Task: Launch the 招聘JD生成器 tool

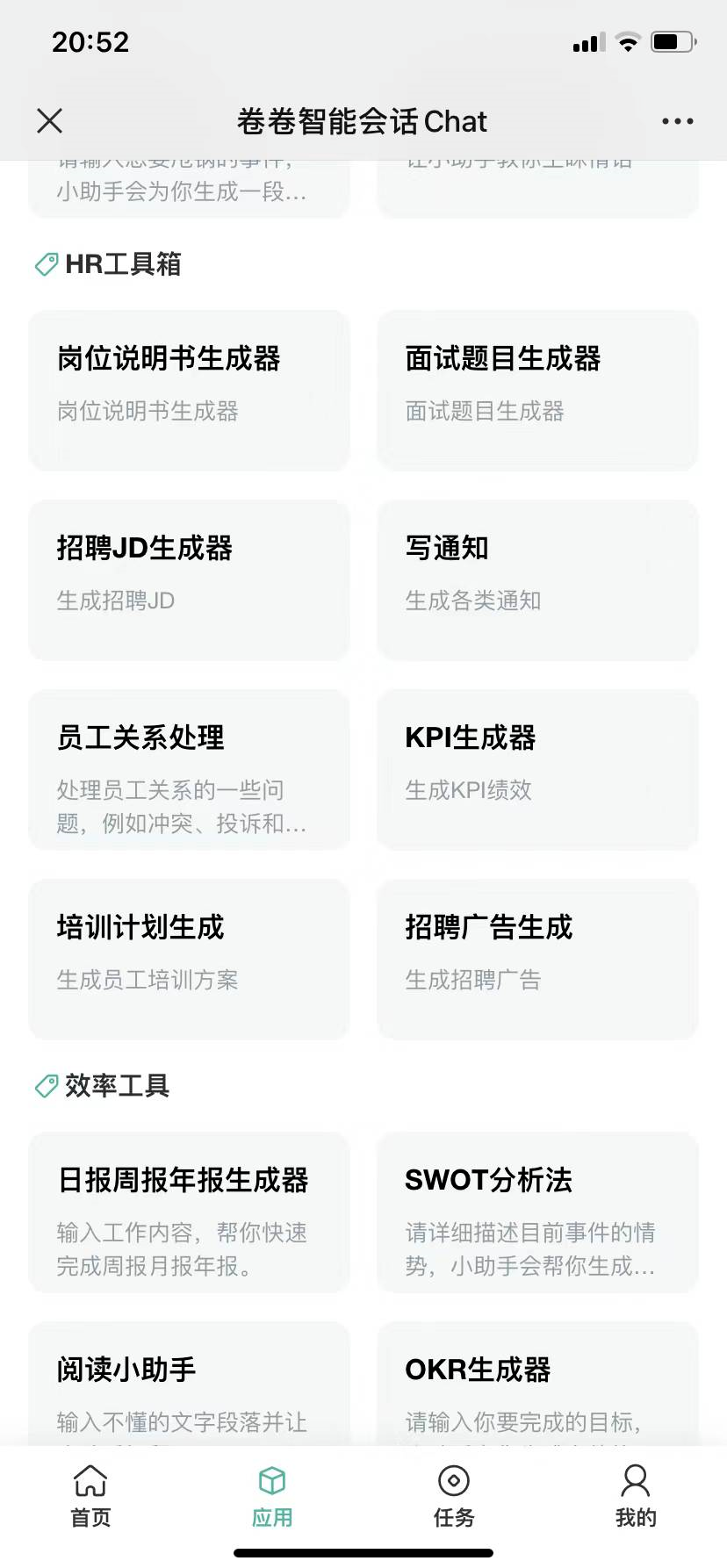Action: click(x=189, y=579)
